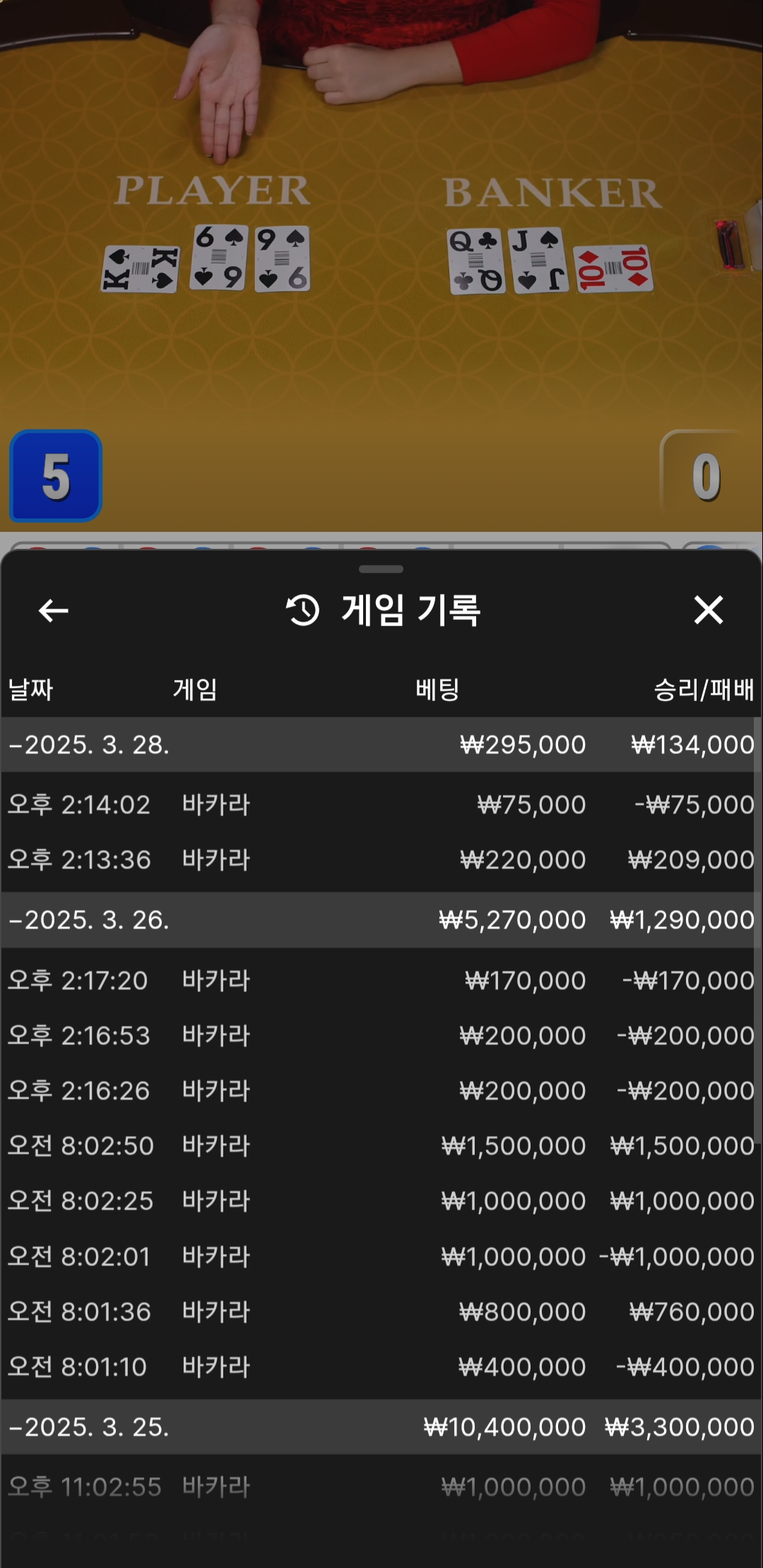Open the 오전 8:02:25 baccarat record

point(381,1201)
